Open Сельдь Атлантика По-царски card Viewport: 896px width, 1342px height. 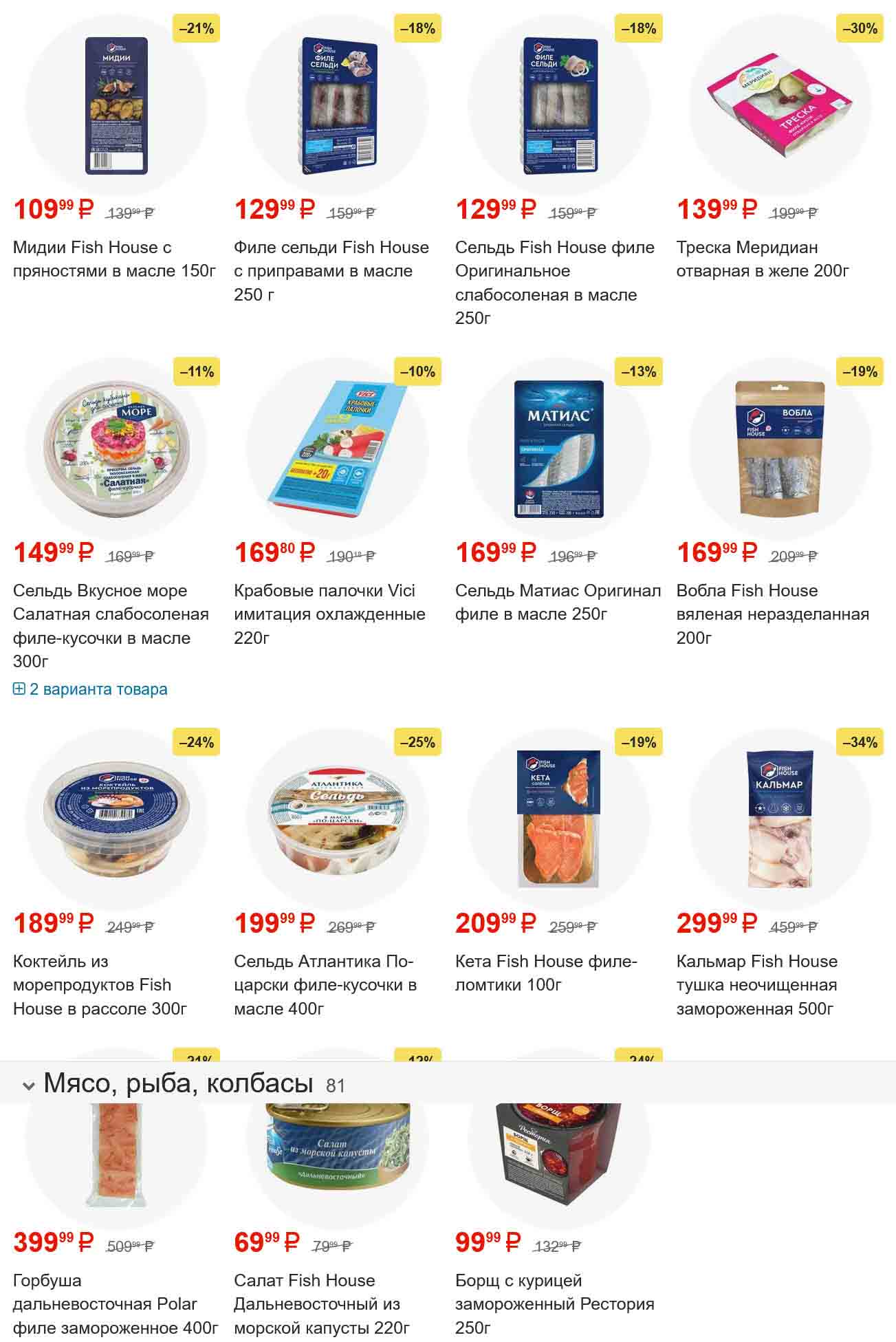point(325,984)
